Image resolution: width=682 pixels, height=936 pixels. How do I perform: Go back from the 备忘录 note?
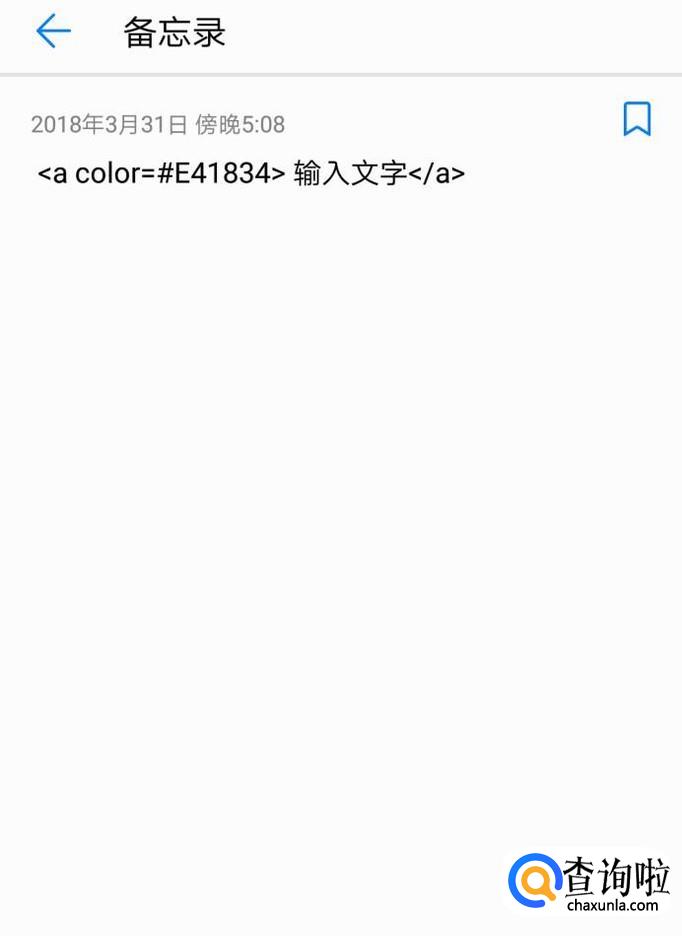tap(53, 32)
